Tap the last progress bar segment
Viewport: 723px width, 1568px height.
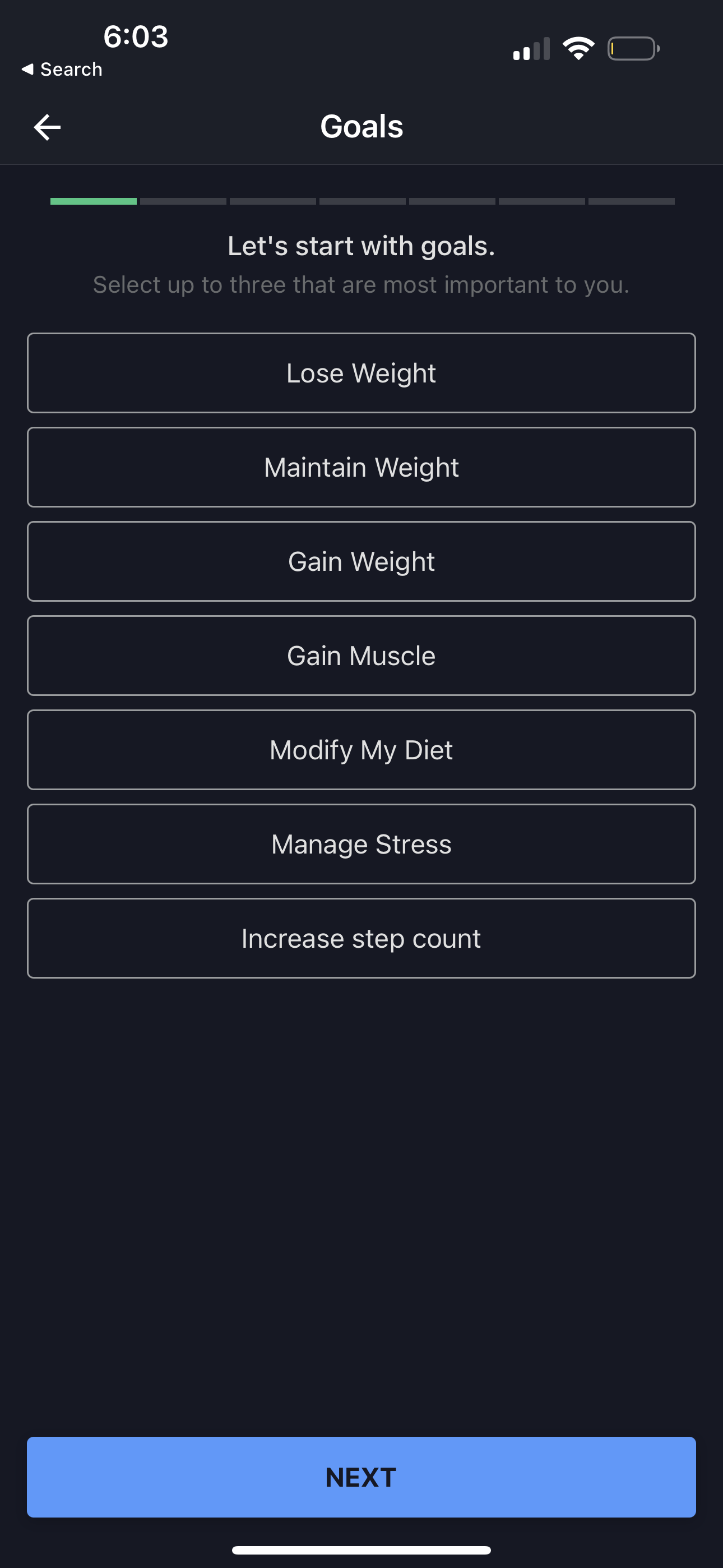(631, 201)
